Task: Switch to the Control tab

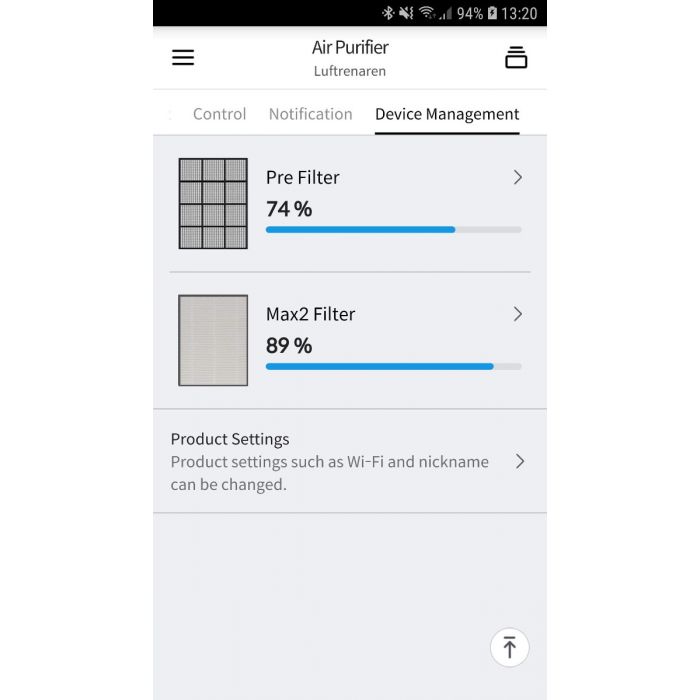Action: (219, 114)
